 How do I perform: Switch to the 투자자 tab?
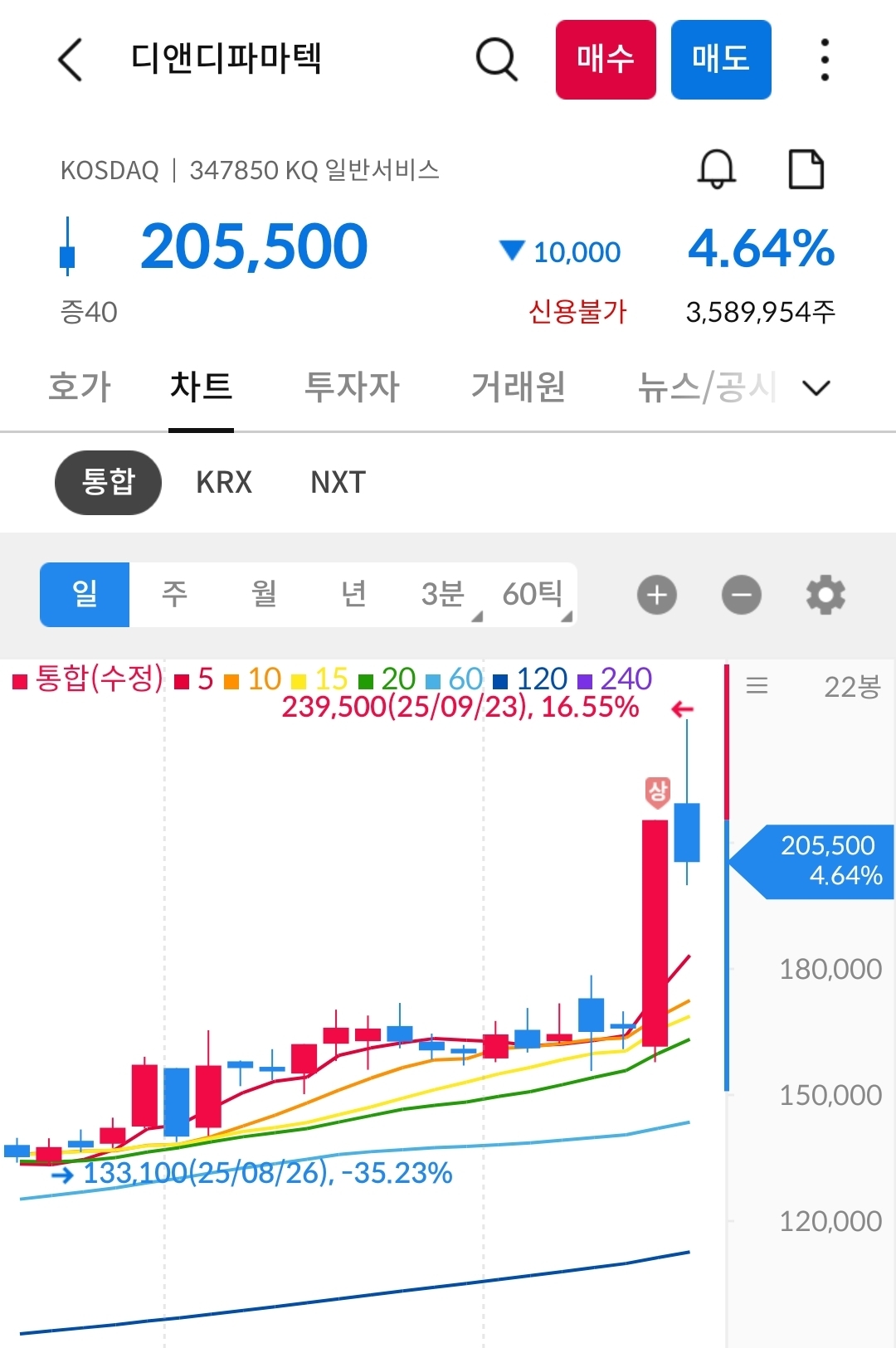(x=352, y=387)
